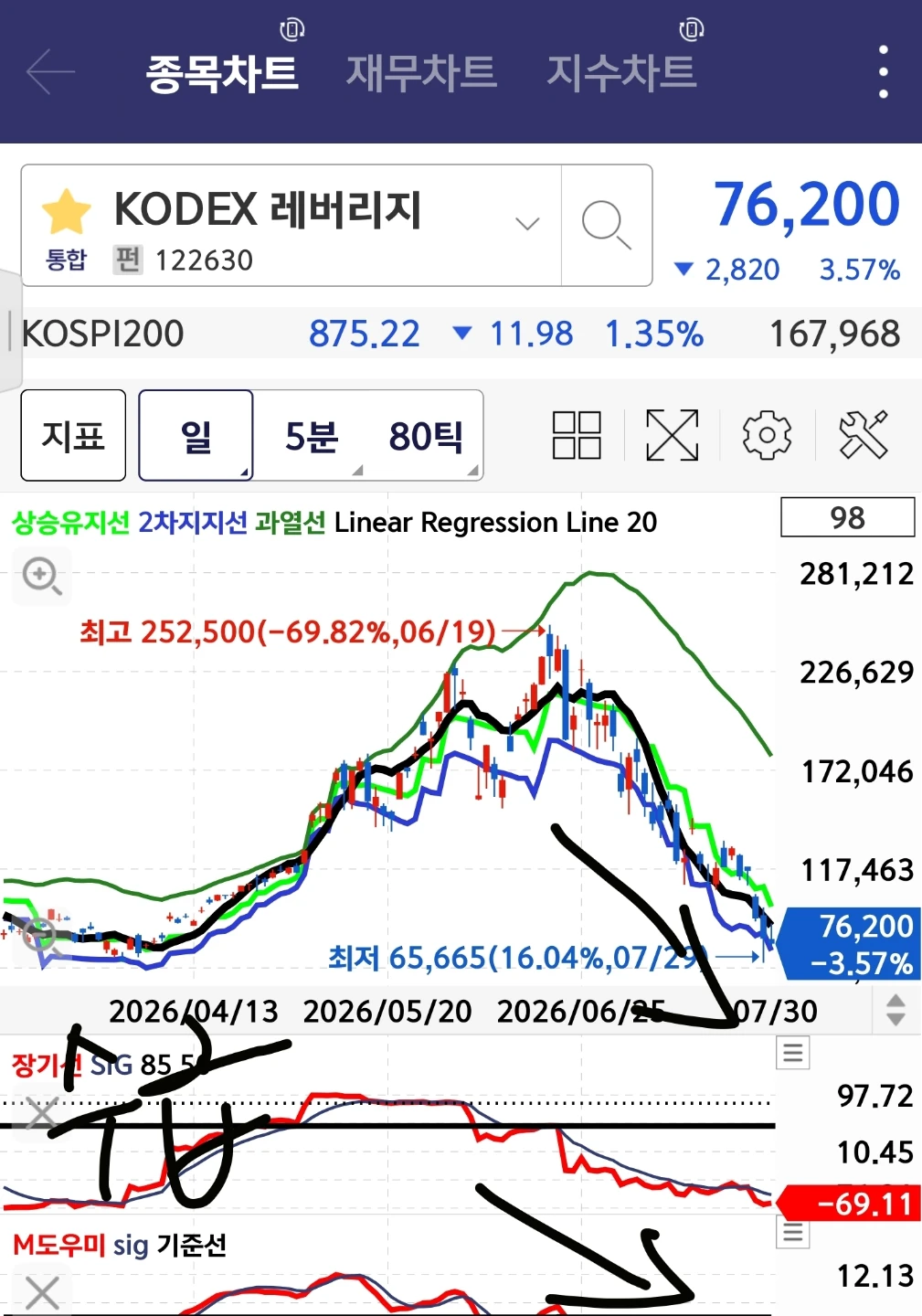
Task: Switch to the 재무차트 tab
Action: [421, 72]
